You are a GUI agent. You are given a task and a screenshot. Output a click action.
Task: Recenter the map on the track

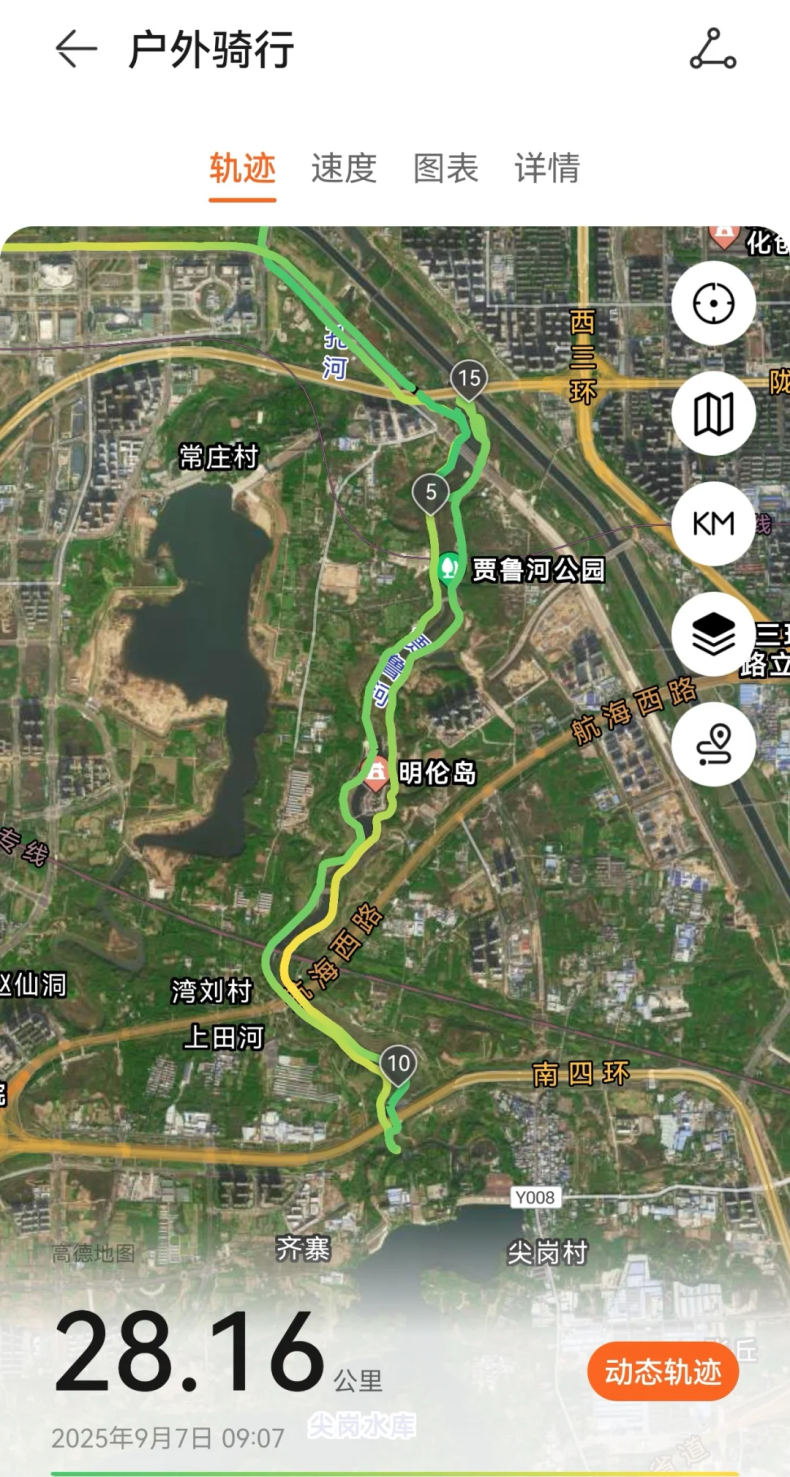tap(713, 303)
